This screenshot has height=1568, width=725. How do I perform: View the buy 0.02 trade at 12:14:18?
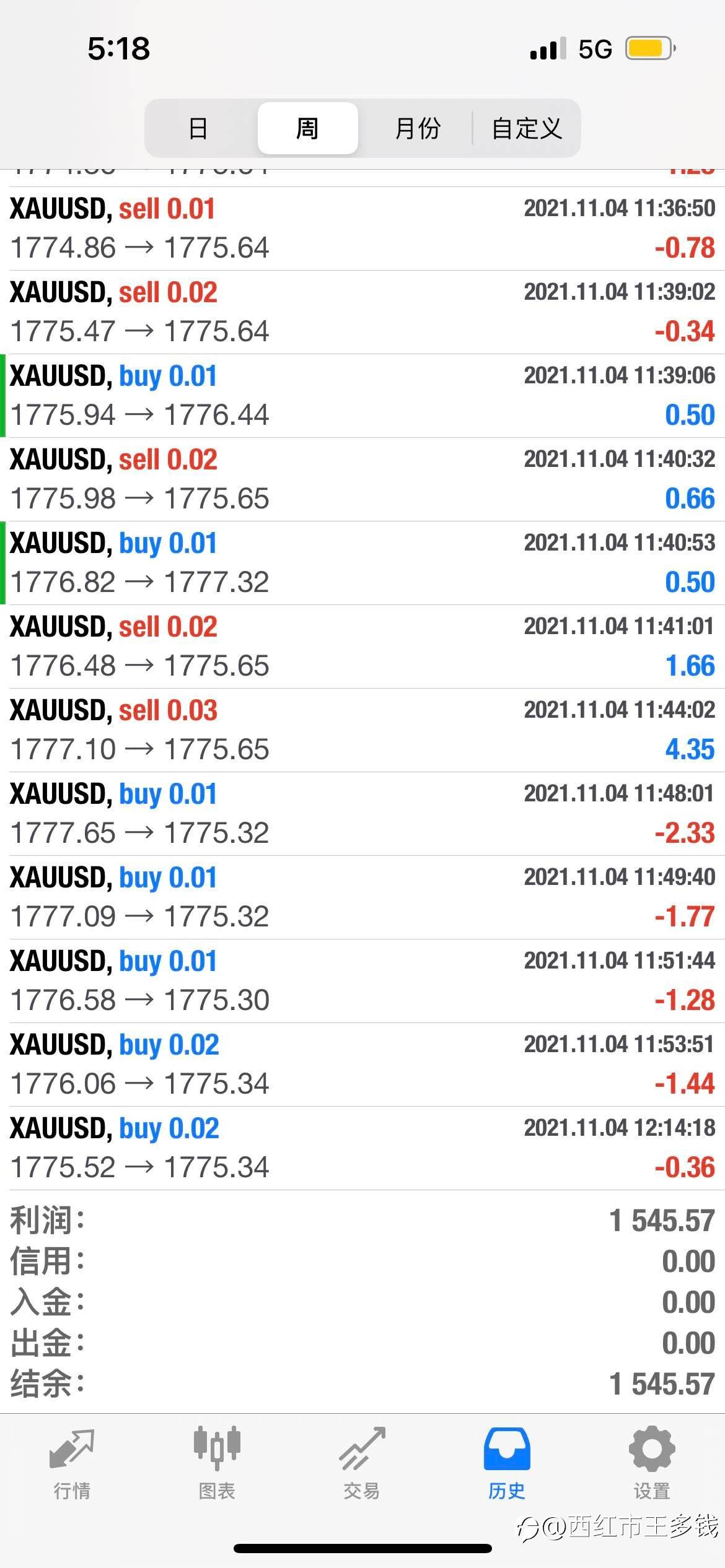(362, 1148)
